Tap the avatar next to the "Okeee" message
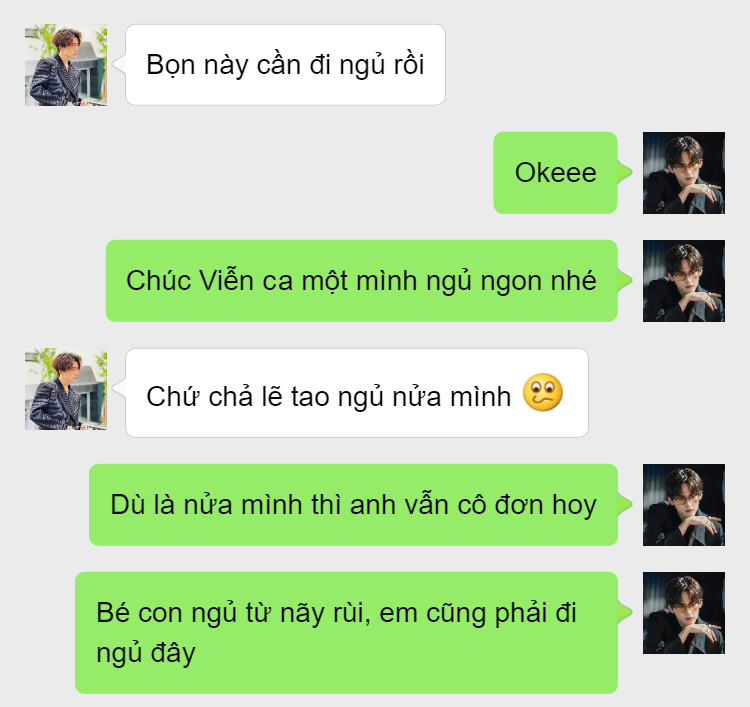Viewport: 750px width, 707px height. point(683,173)
